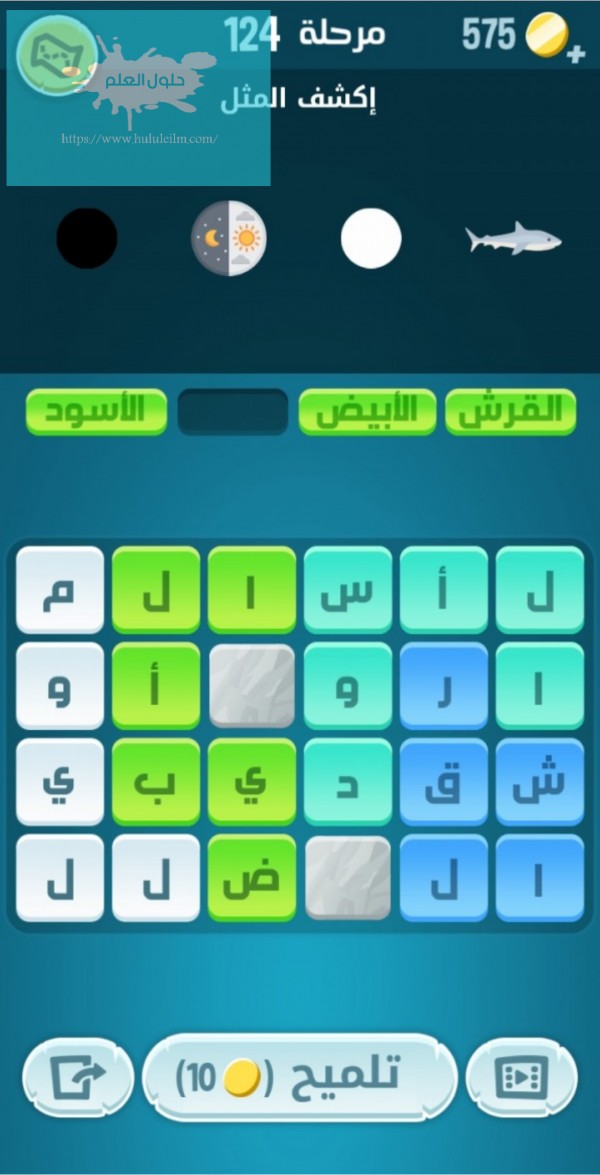The image size is (600, 1175).
Task: Choose the teal د letter tile
Action: [348, 782]
